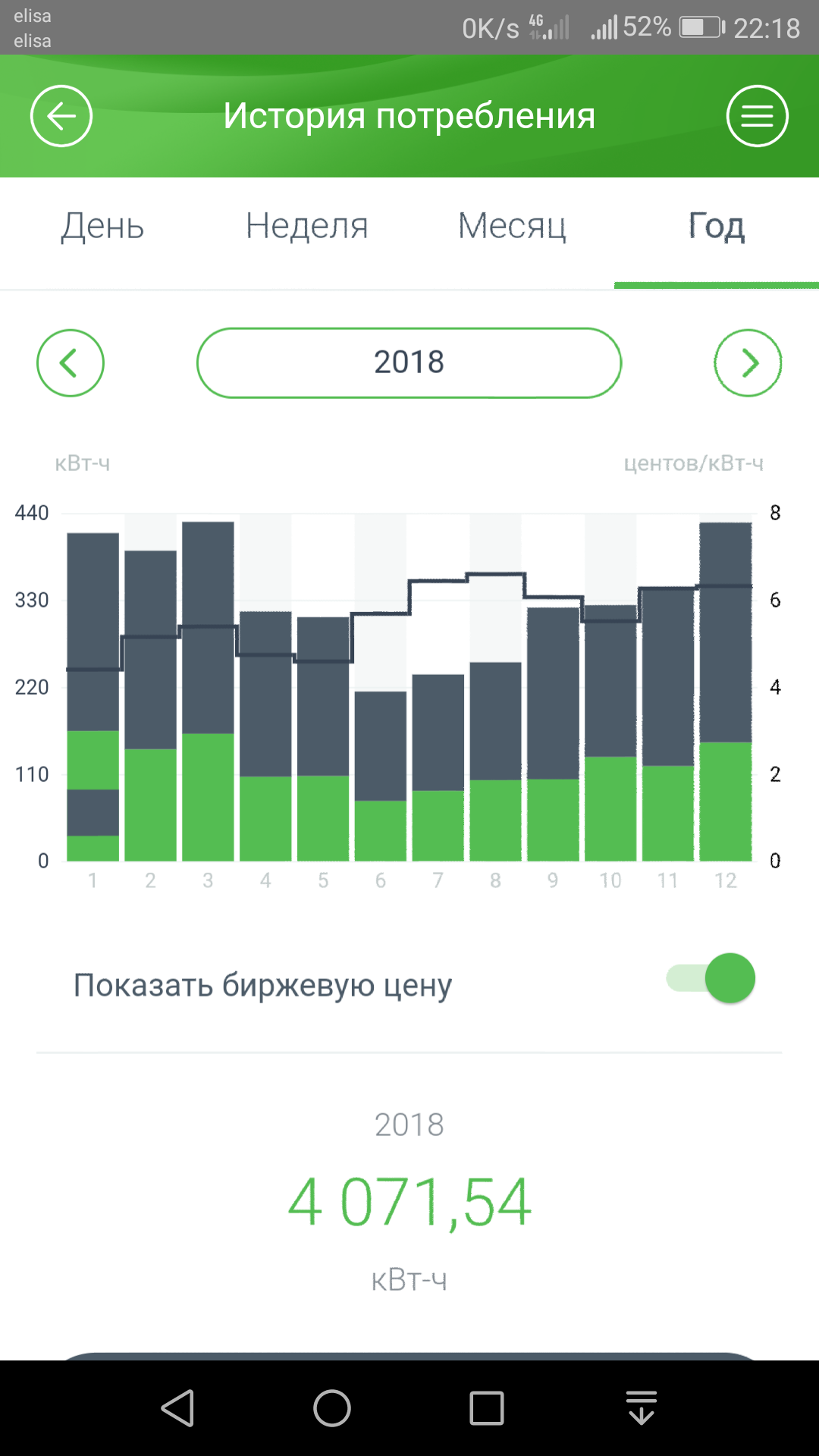Go back using the header arrow
Screen dimensions: 819x1456
61,116
